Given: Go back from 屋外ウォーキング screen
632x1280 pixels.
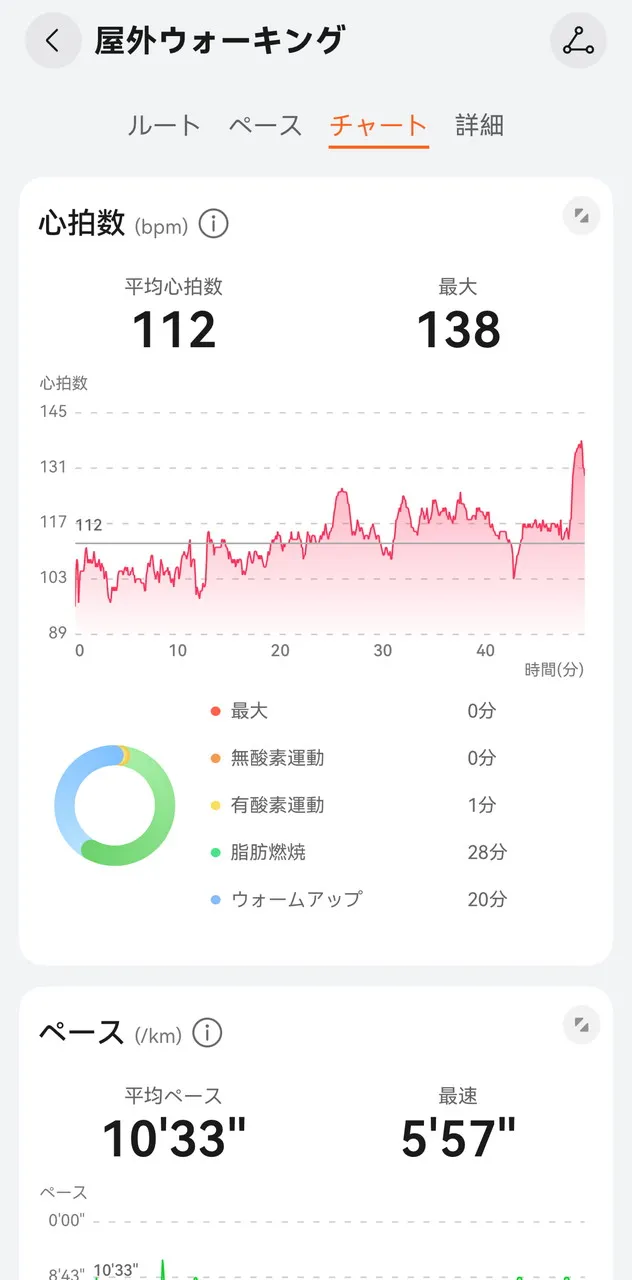Looking at the screenshot, I should (53, 41).
